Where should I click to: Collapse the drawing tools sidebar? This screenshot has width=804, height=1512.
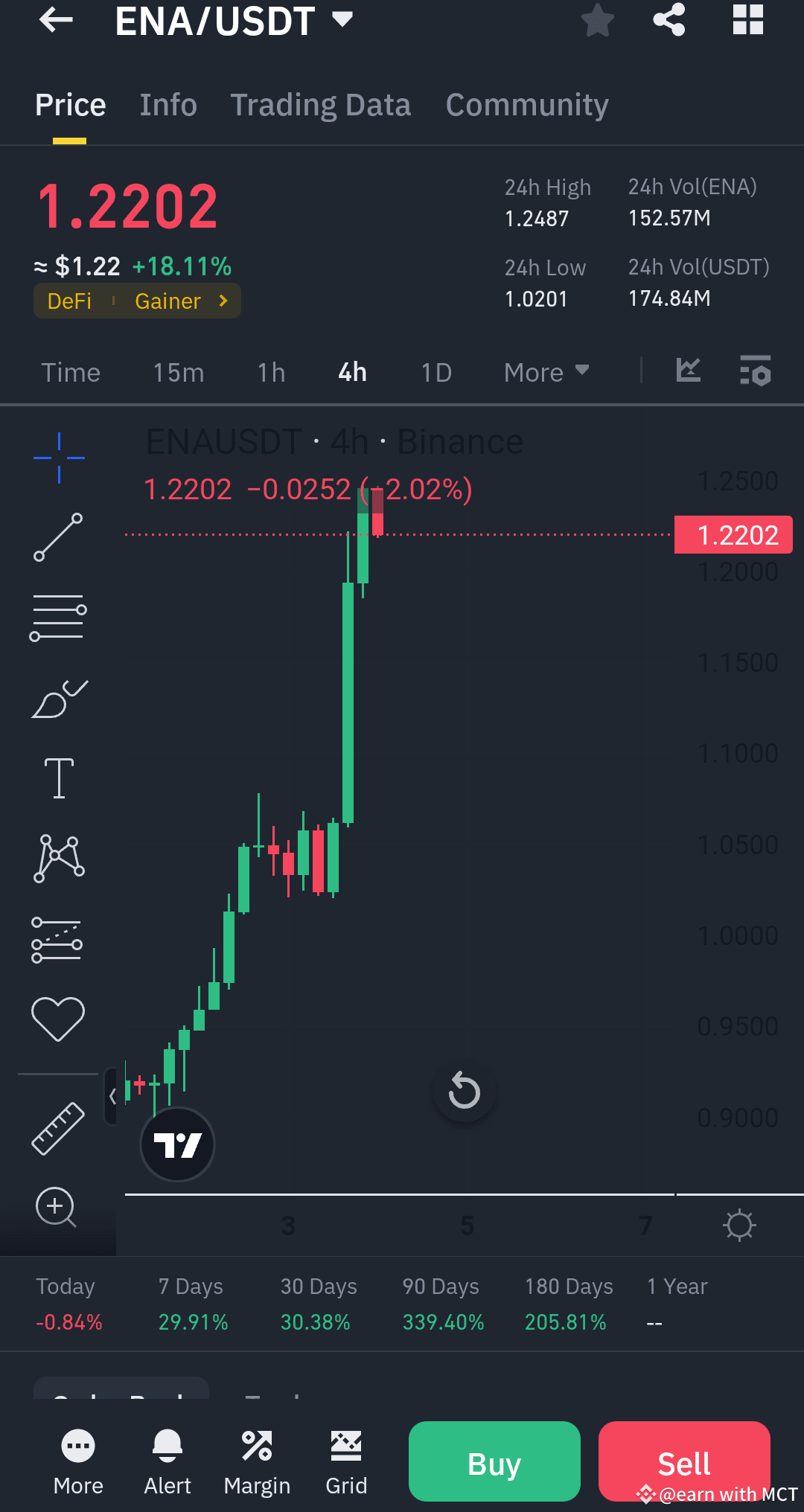pos(112,1095)
